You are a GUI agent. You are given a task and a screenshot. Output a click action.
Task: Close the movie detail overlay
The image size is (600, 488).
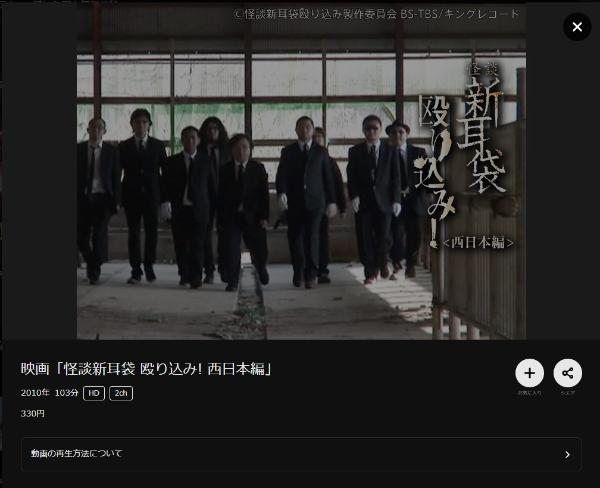tap(577, 27)
